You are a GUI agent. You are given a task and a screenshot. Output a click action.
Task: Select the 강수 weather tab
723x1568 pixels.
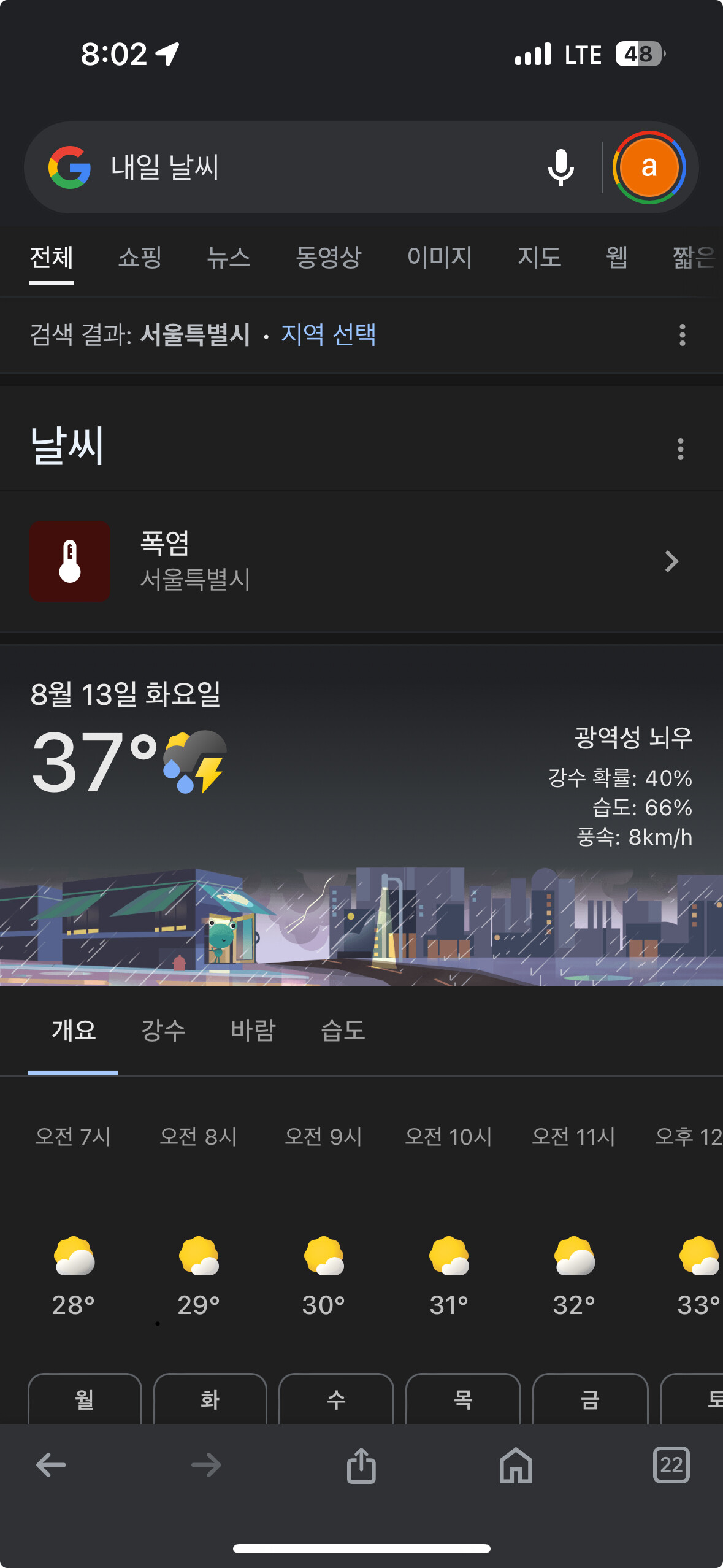tap(163, 1031)
